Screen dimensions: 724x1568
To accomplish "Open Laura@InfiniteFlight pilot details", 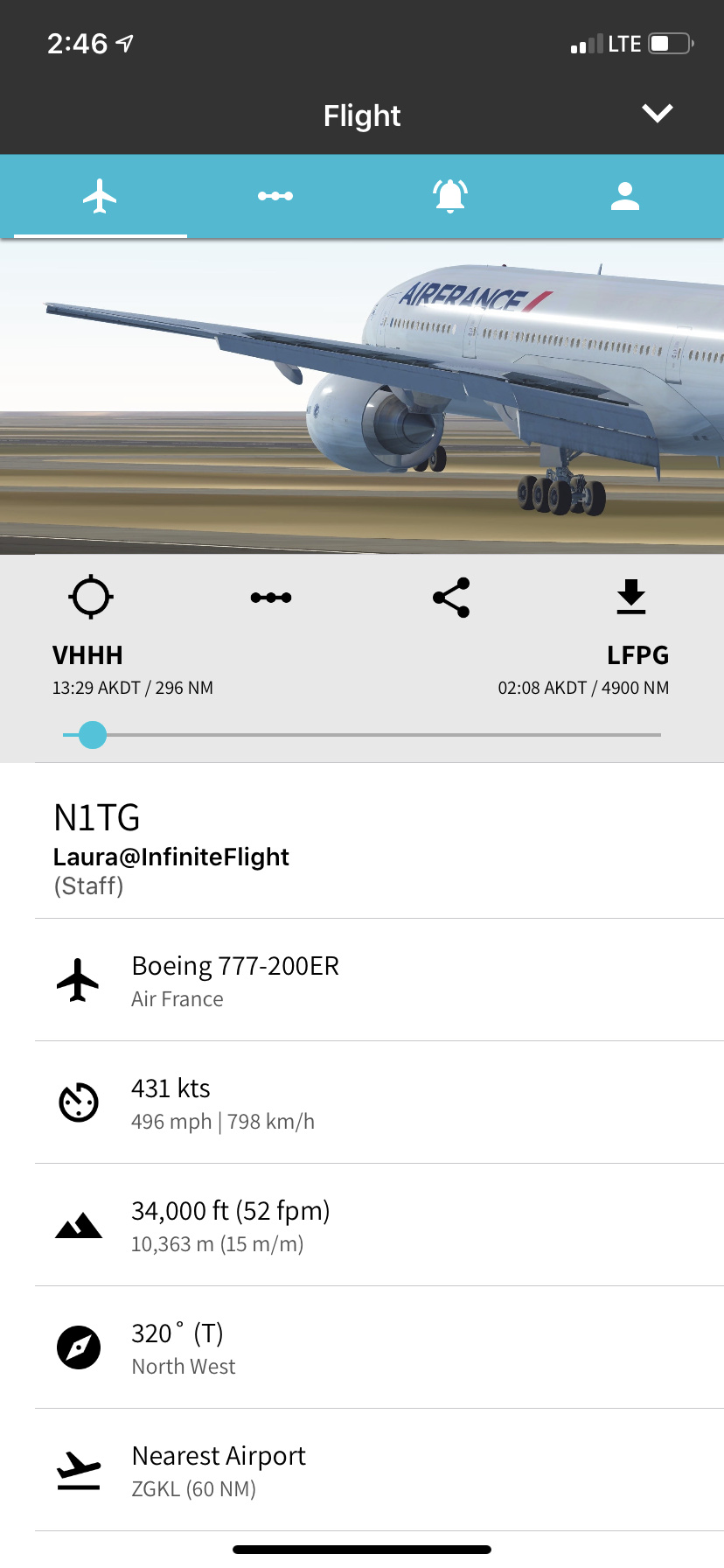I will click(x=171, y=857).
